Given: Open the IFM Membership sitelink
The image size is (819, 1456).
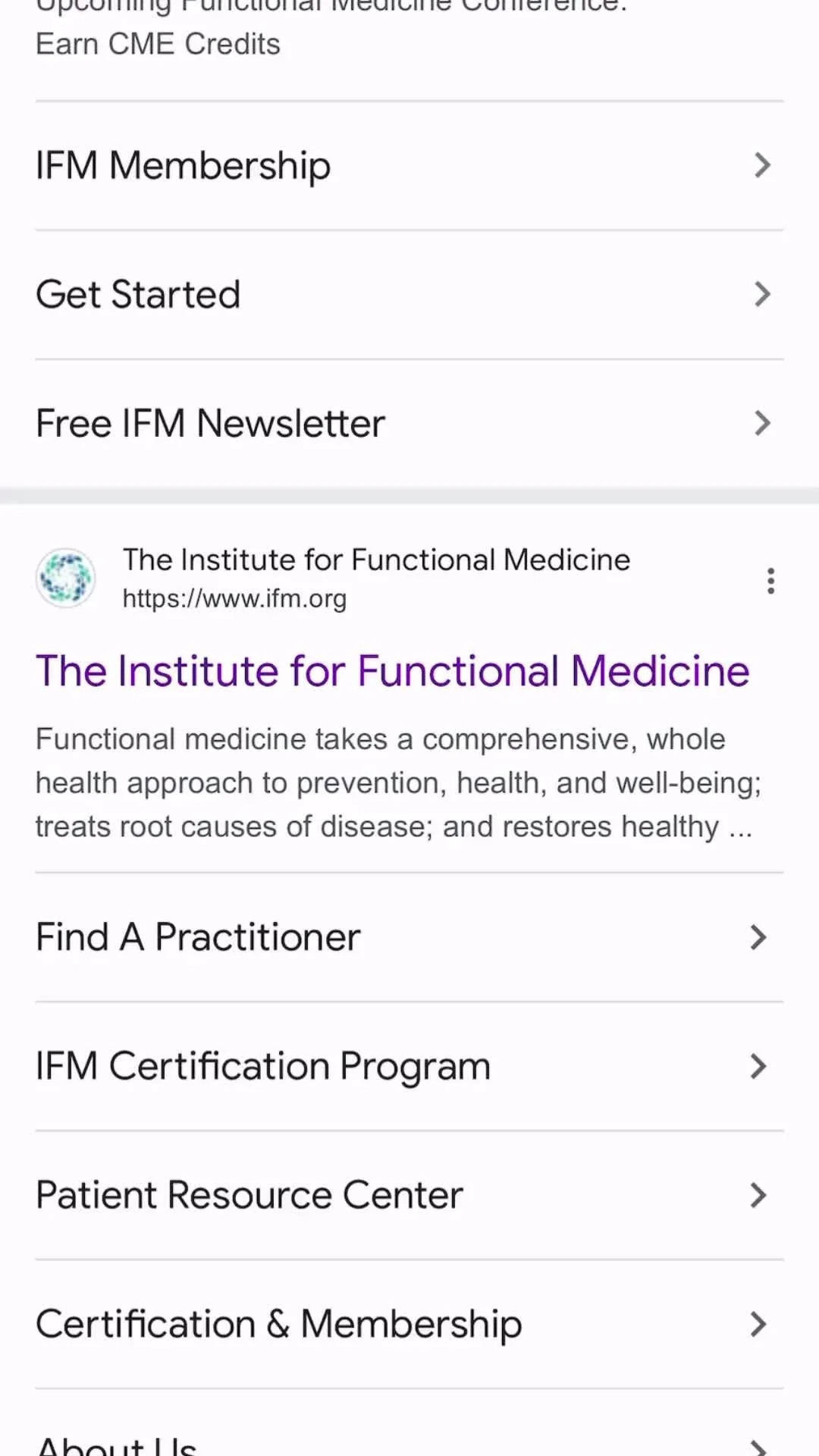Looking at the screenshot, I should point(409,165).
